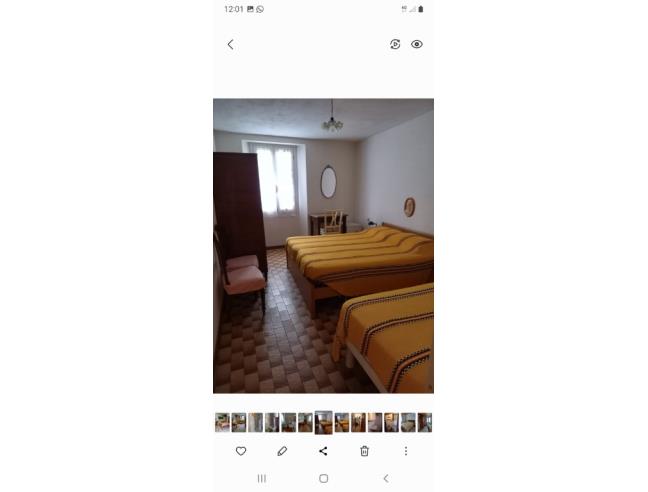Screen dimensions: 648x492
Task: Open the more options menu
Action: [405, 451]
